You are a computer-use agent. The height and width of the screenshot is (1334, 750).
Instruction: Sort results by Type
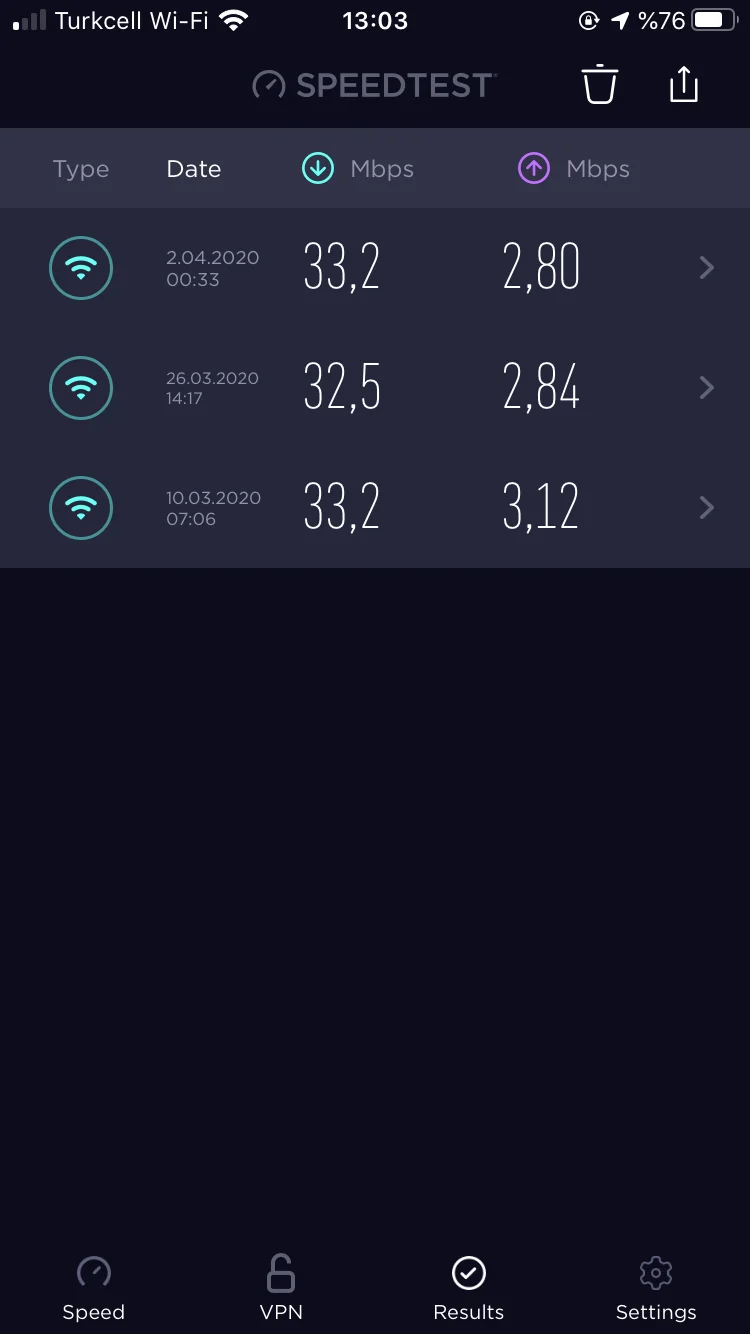81,169
